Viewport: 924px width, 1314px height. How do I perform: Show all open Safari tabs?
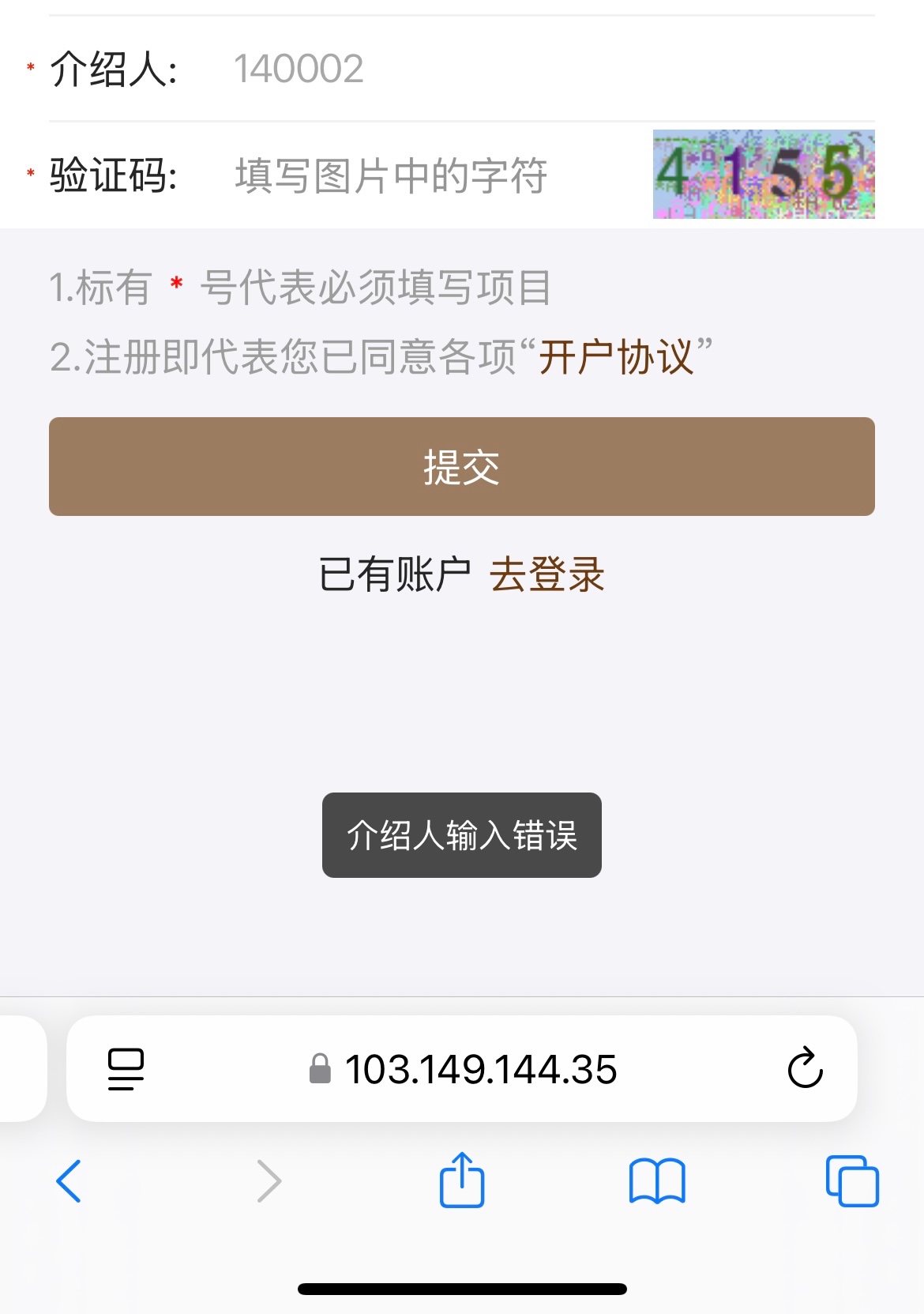tap(851, 1181)
